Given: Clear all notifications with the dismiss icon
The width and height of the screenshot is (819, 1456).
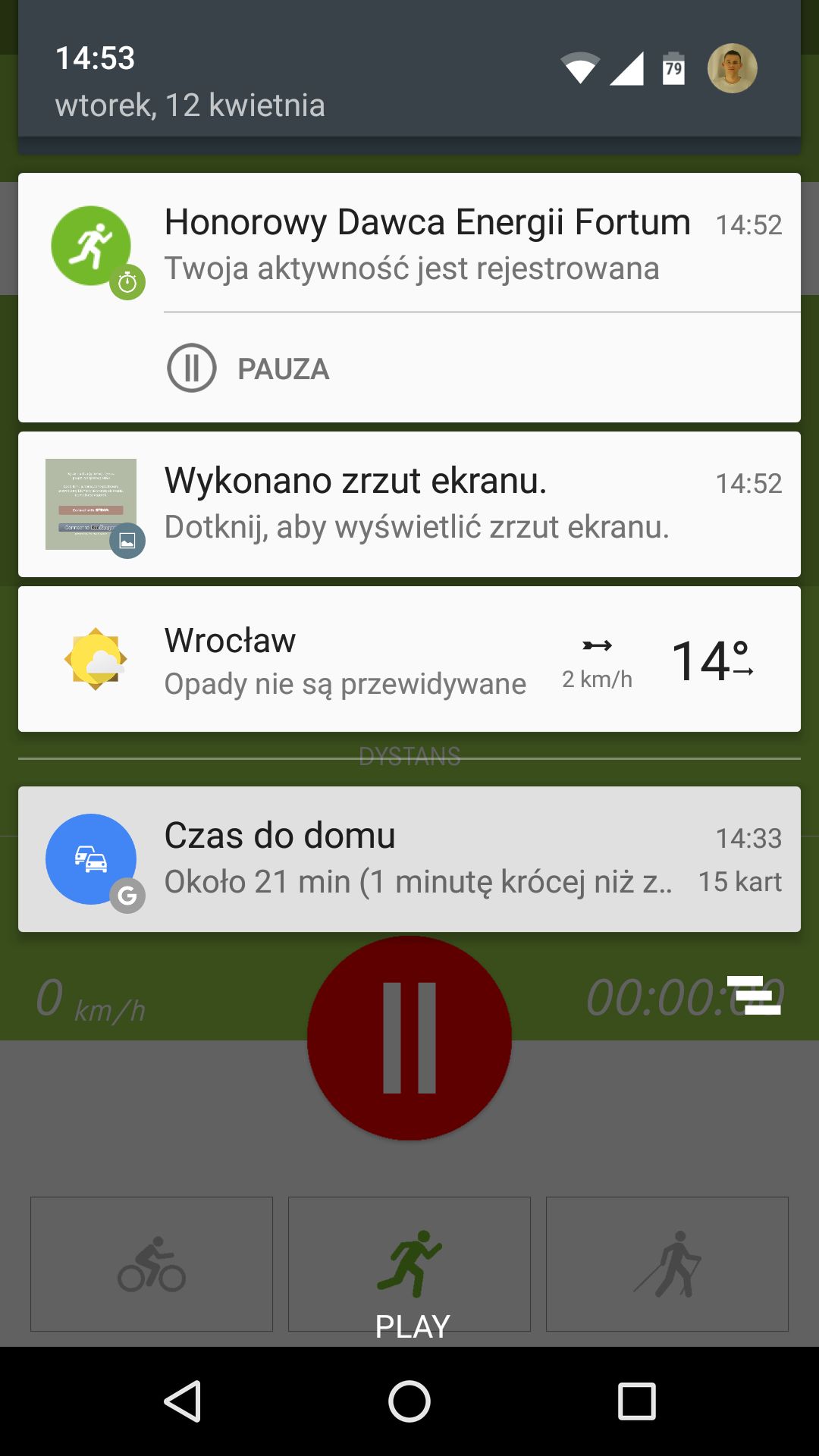Looking at the screenshot, I should coord(754,995).
